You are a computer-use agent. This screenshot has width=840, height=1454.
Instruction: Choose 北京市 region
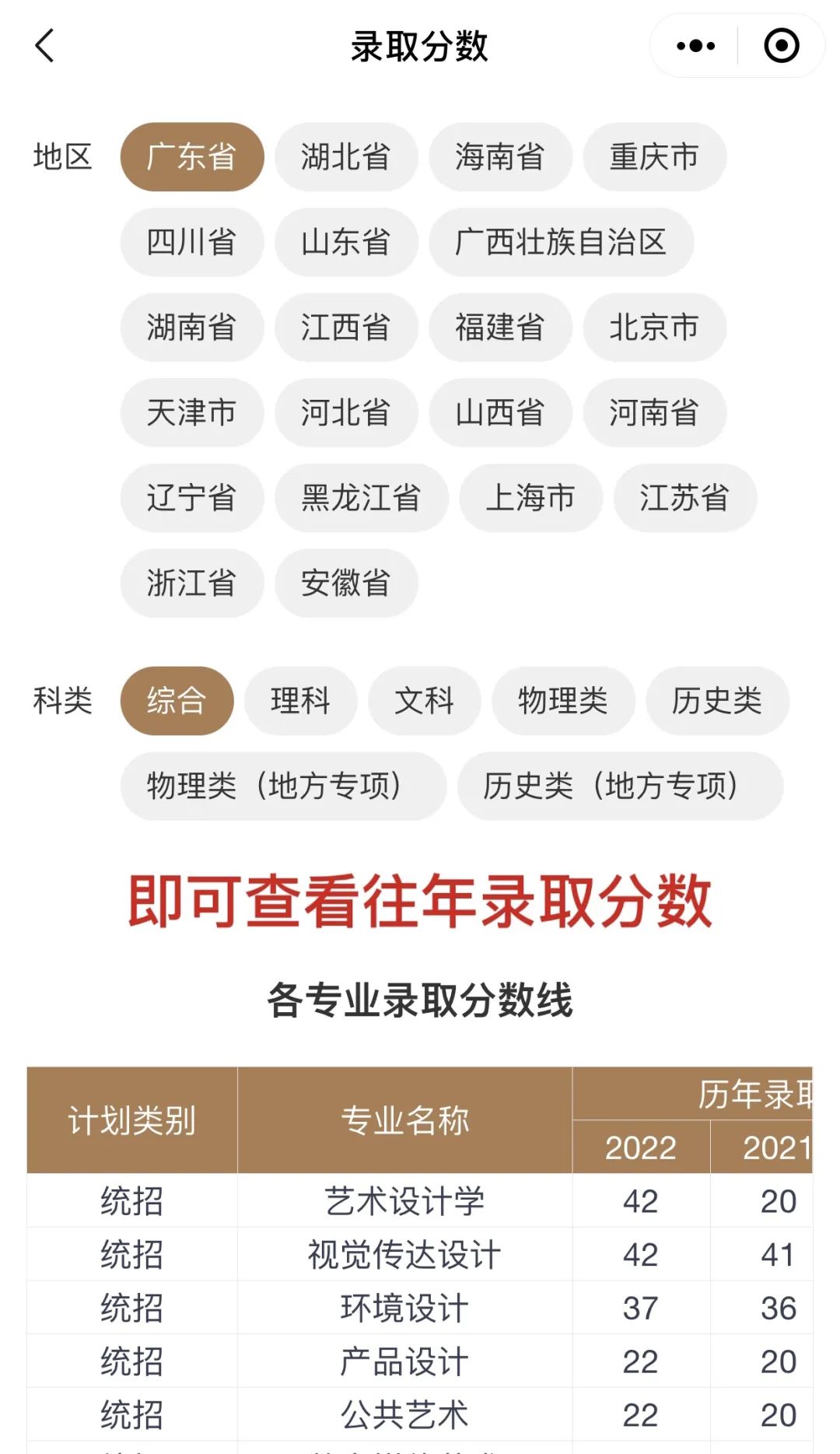[654, 328]
